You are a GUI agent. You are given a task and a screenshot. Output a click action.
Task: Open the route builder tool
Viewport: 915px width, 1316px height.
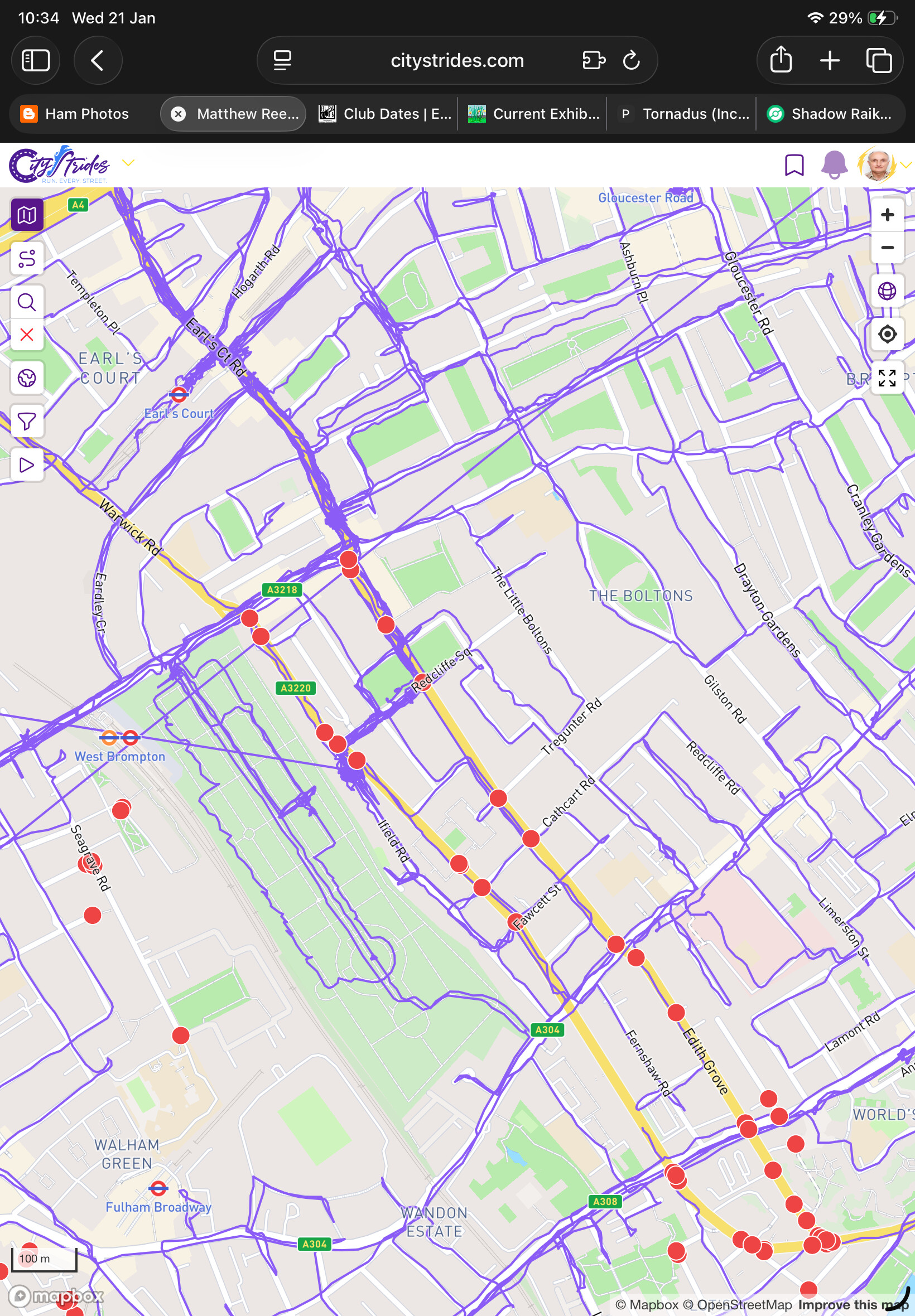click(27, 258)
